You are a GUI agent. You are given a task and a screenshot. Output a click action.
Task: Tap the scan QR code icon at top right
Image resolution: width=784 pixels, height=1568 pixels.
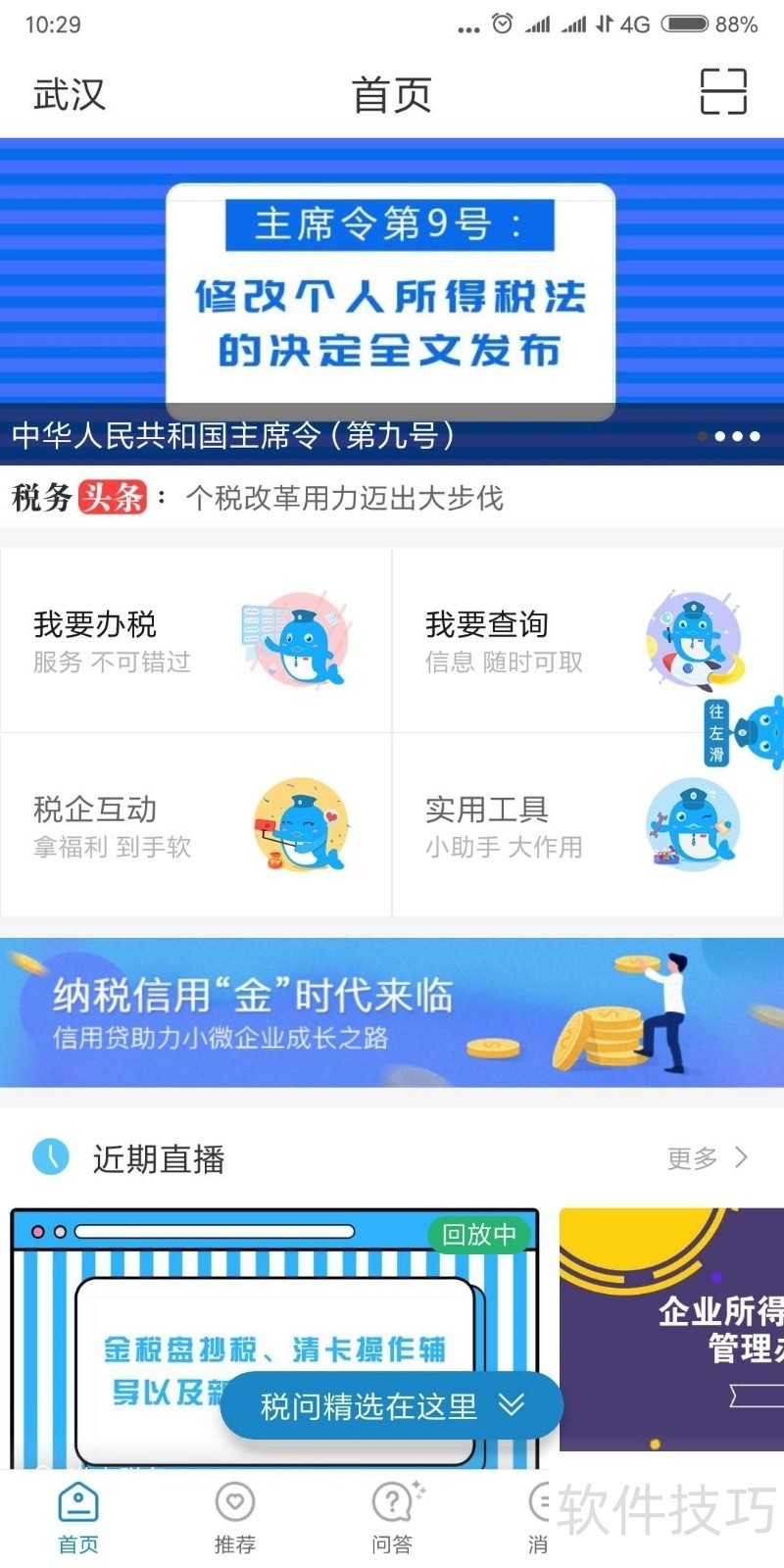723,91
